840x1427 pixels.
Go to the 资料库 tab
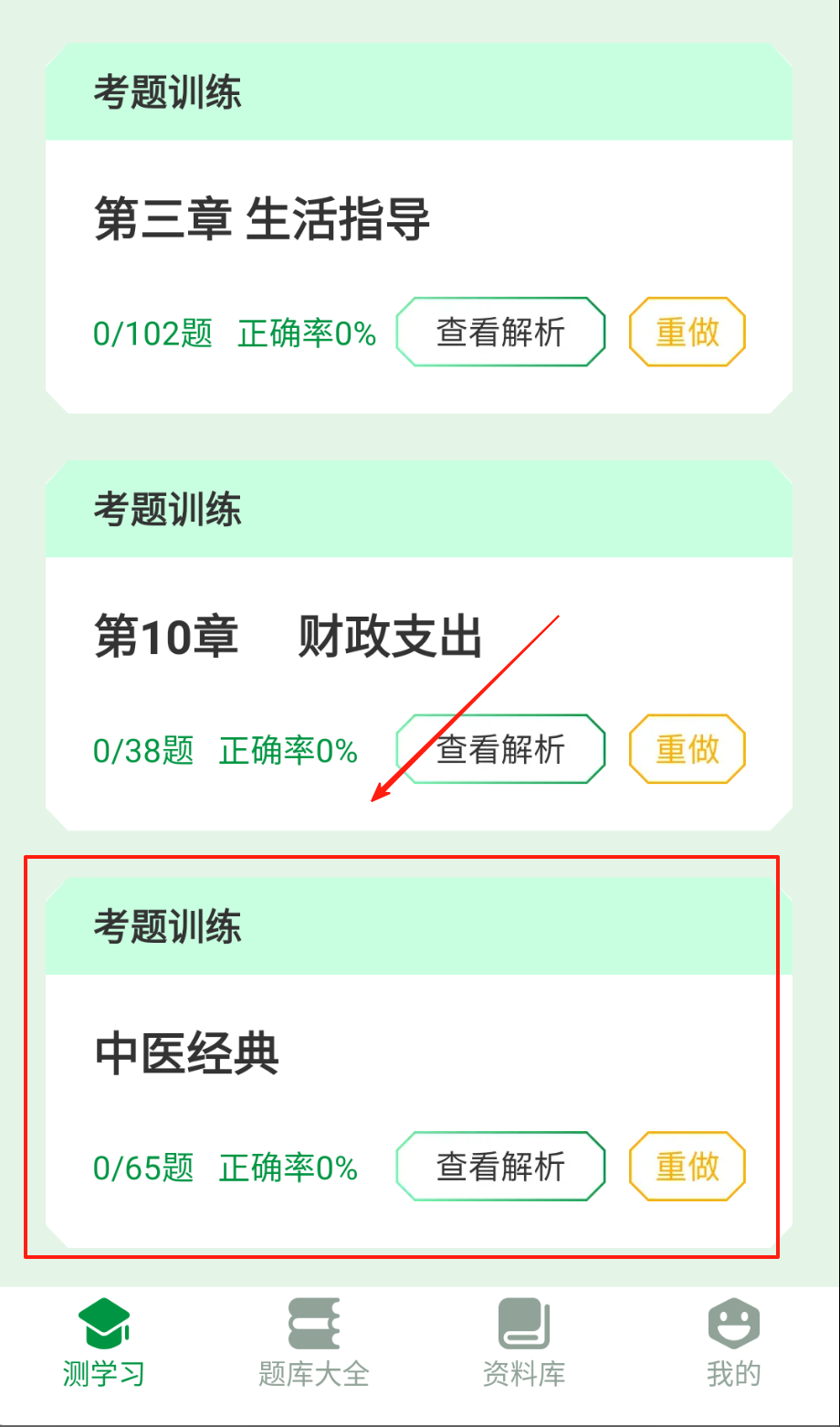pyautogui.click(x=524, y=1343)
